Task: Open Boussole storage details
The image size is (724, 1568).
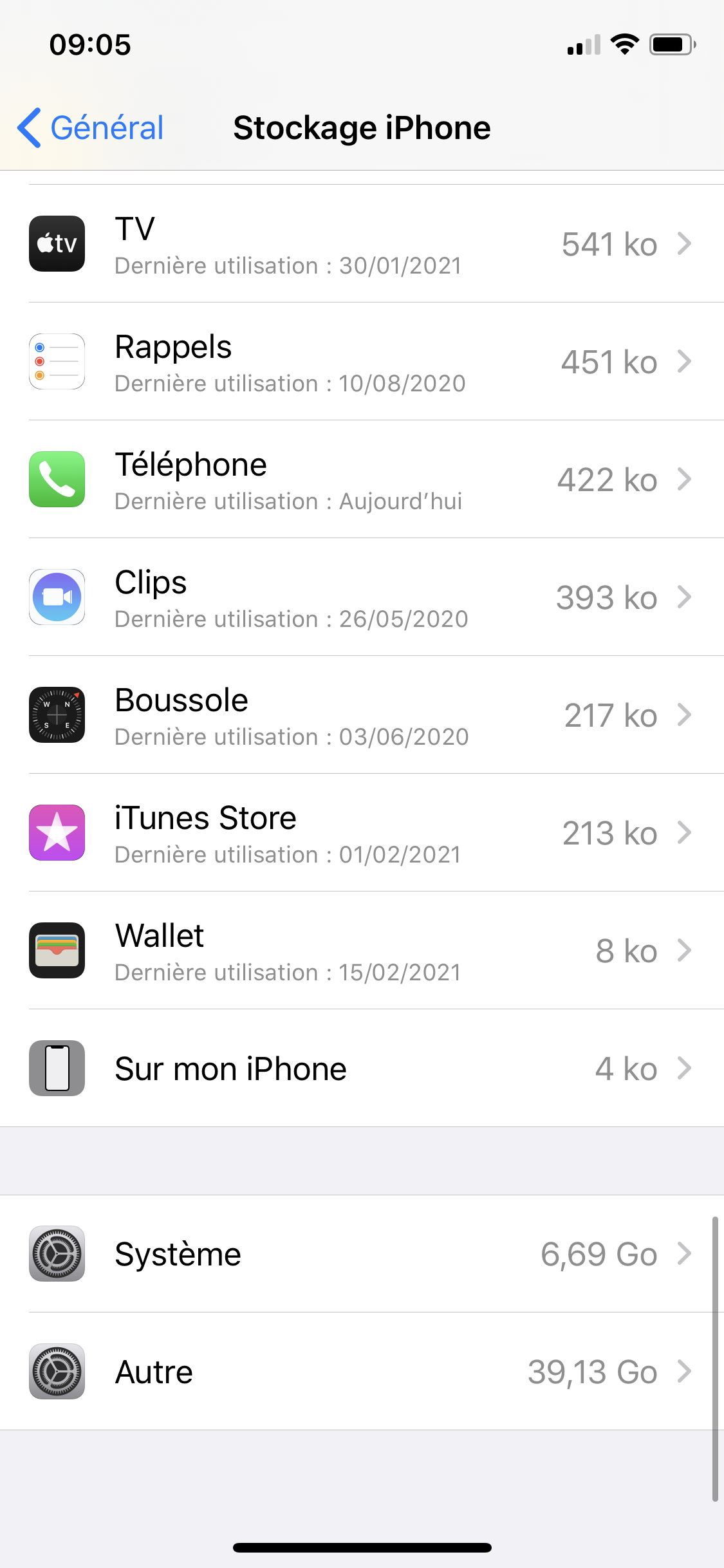Action: (x=362, y=715)
